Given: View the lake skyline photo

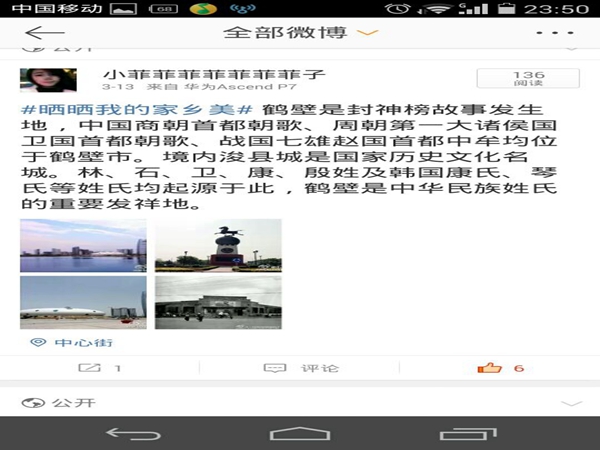Looking at the screenshot, I should pos(83,246).
